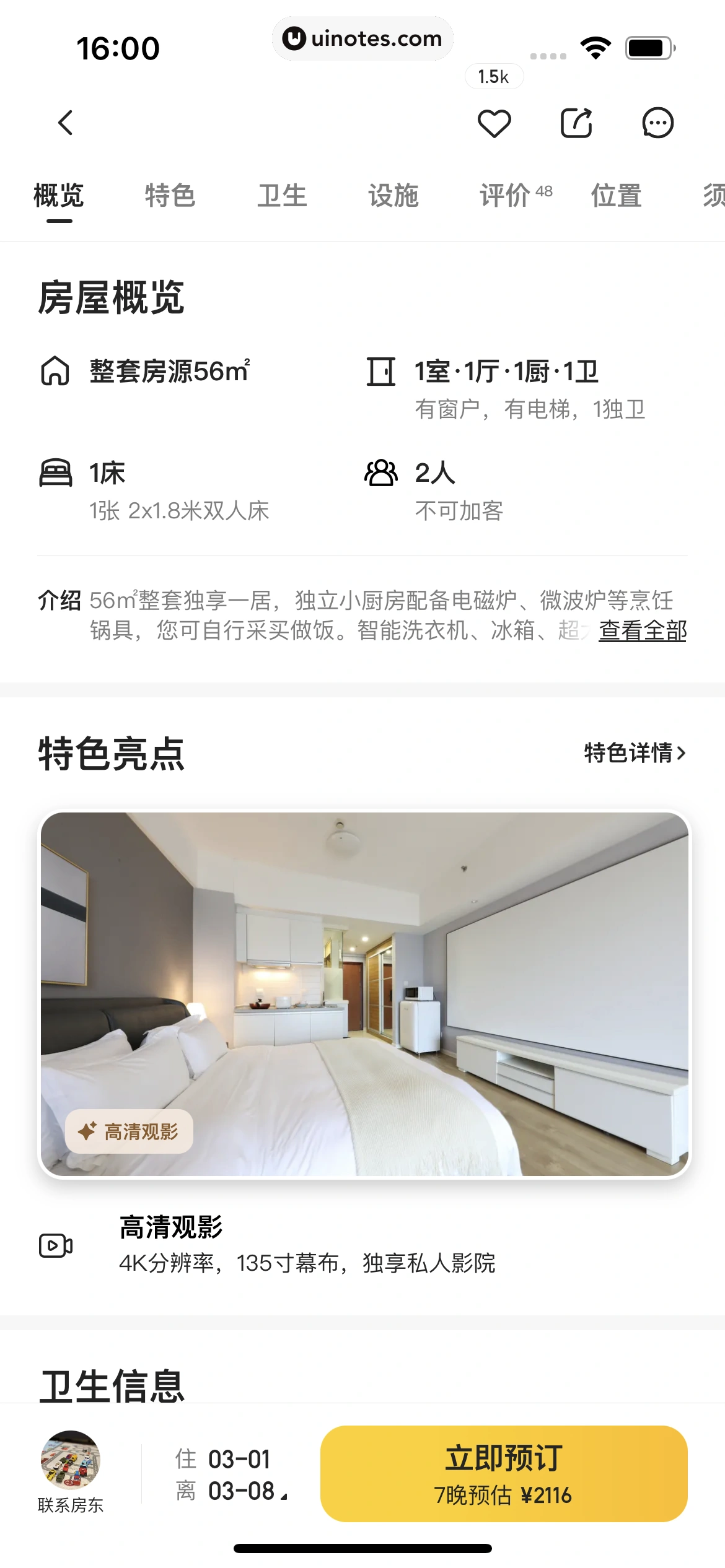Select the 概览 tab

point(59,196)
